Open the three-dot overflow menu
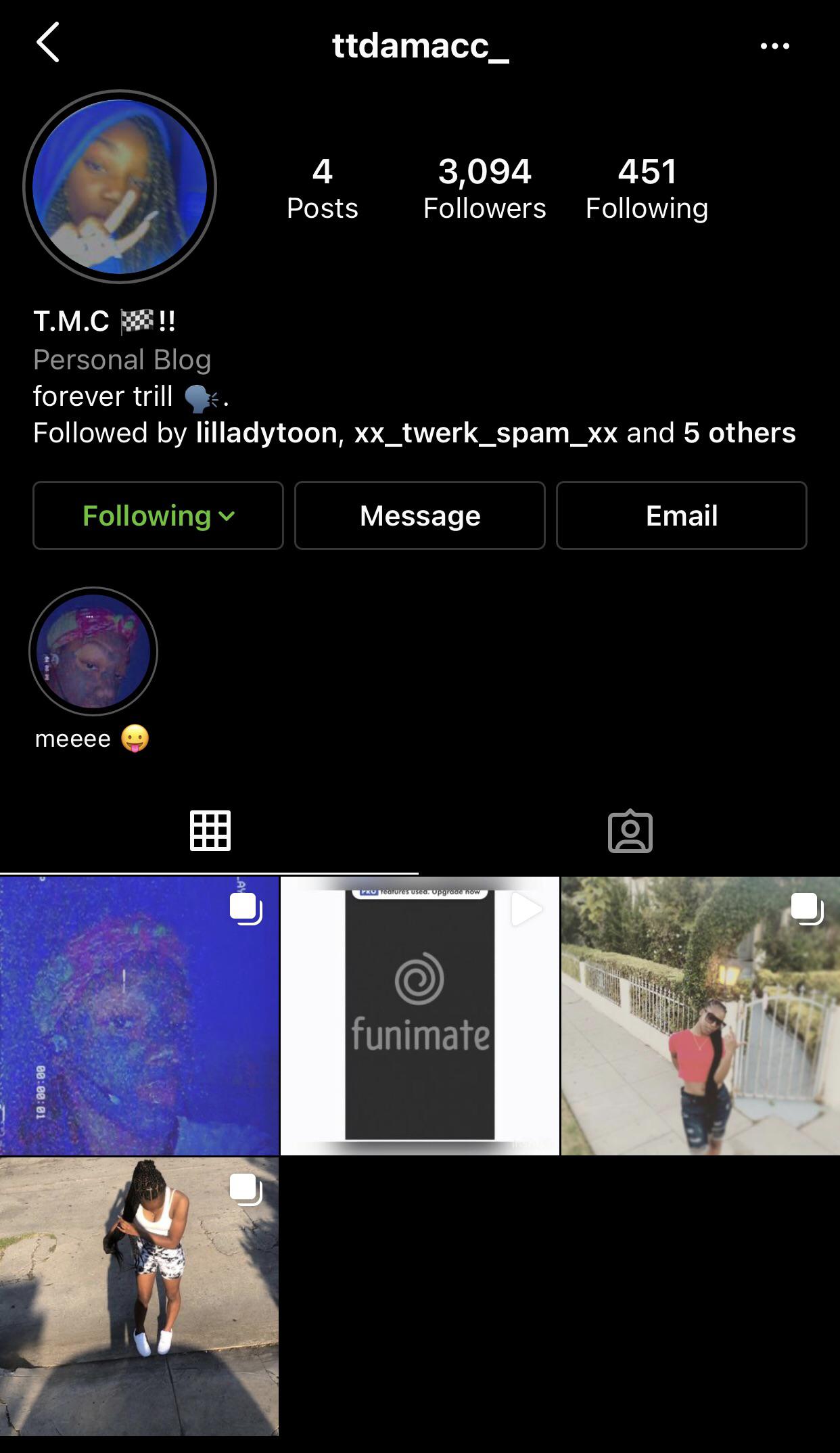This screenshot has width=840, height=1453. tap(774, 46)
